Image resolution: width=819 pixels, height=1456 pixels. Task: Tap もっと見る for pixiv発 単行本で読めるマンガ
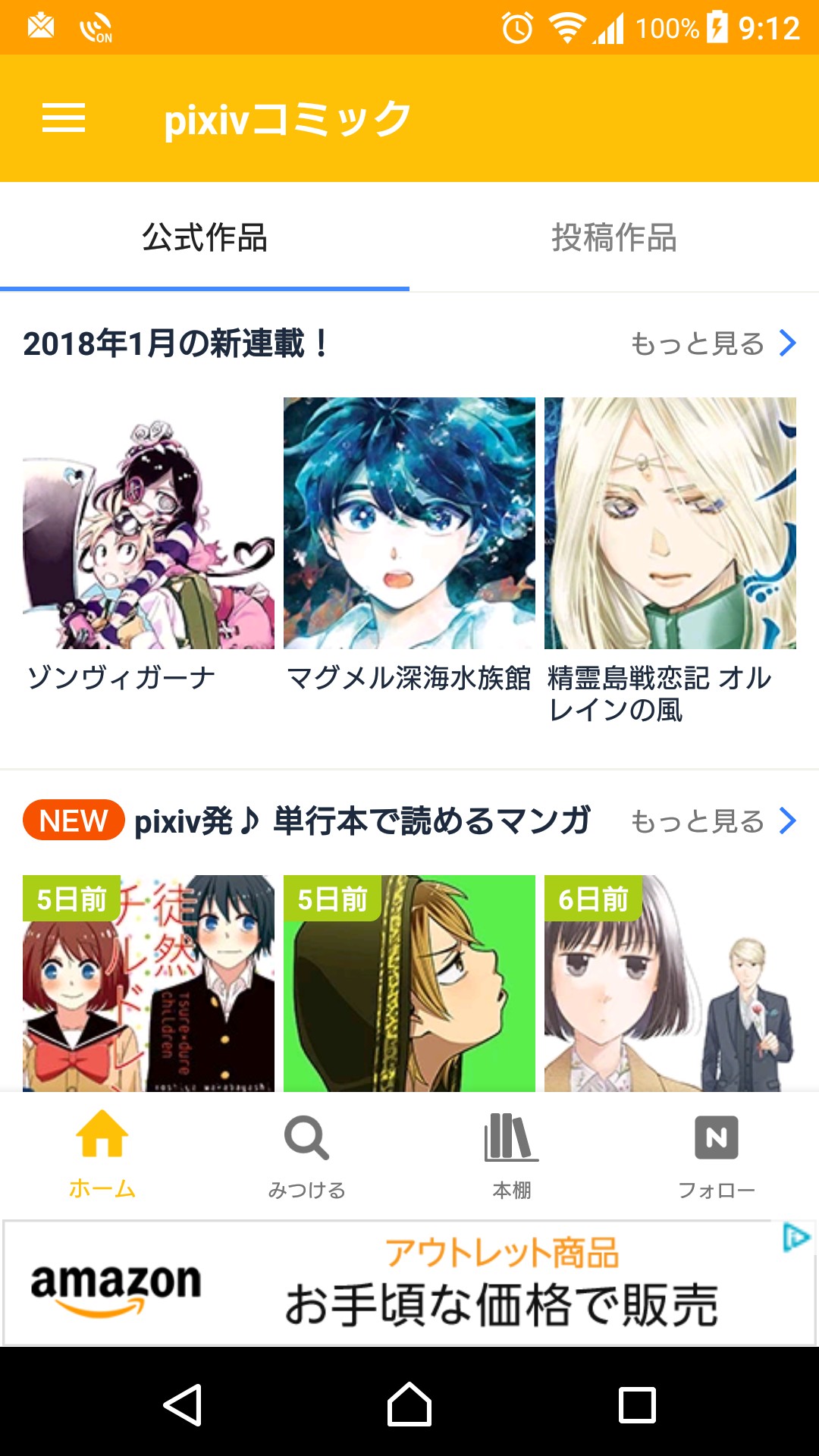pyautogui.click(x=713, y=821)
